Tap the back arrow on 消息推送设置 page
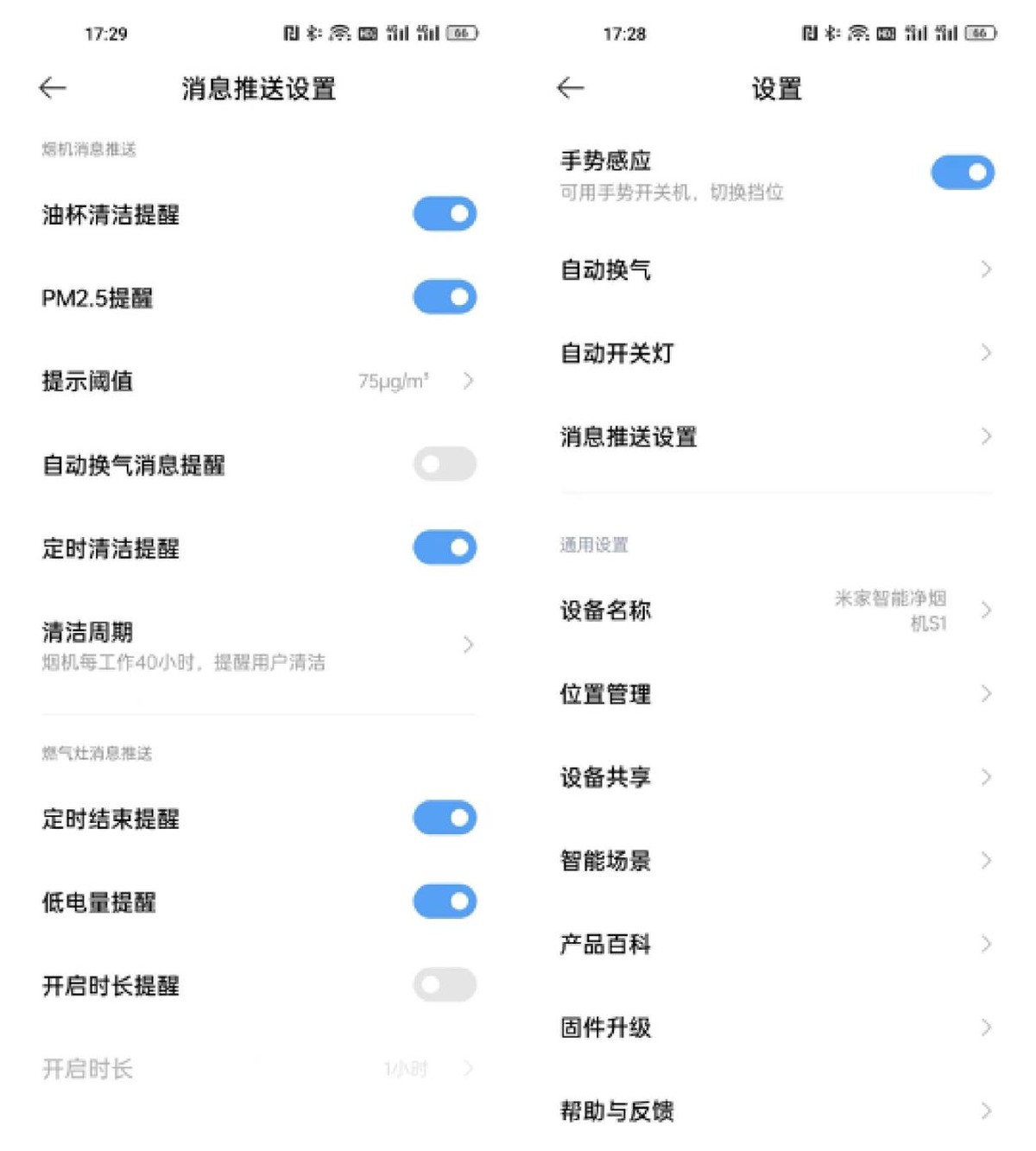 [52, 87]
